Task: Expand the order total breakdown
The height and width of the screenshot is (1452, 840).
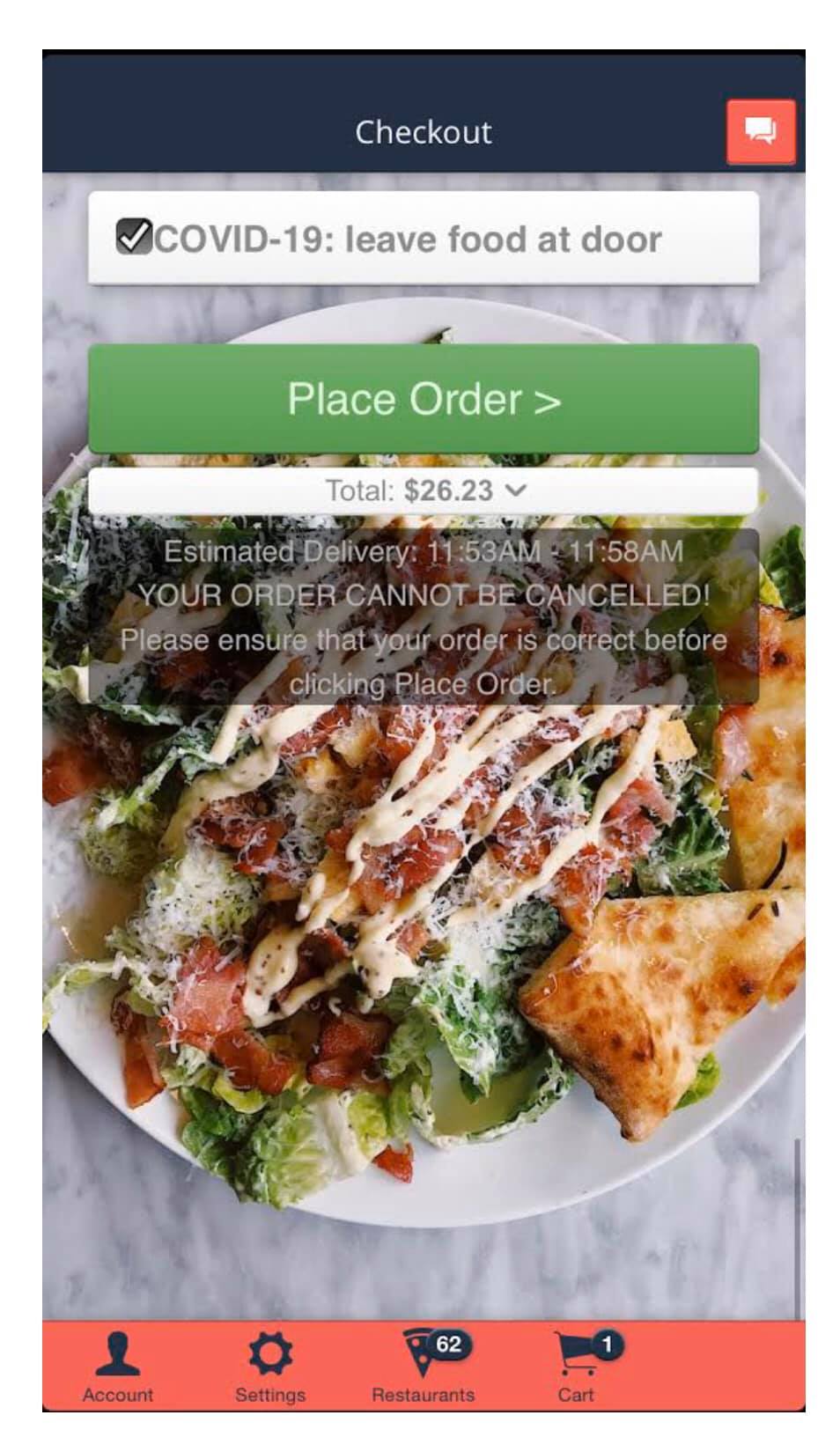Action: coord(424,490)
